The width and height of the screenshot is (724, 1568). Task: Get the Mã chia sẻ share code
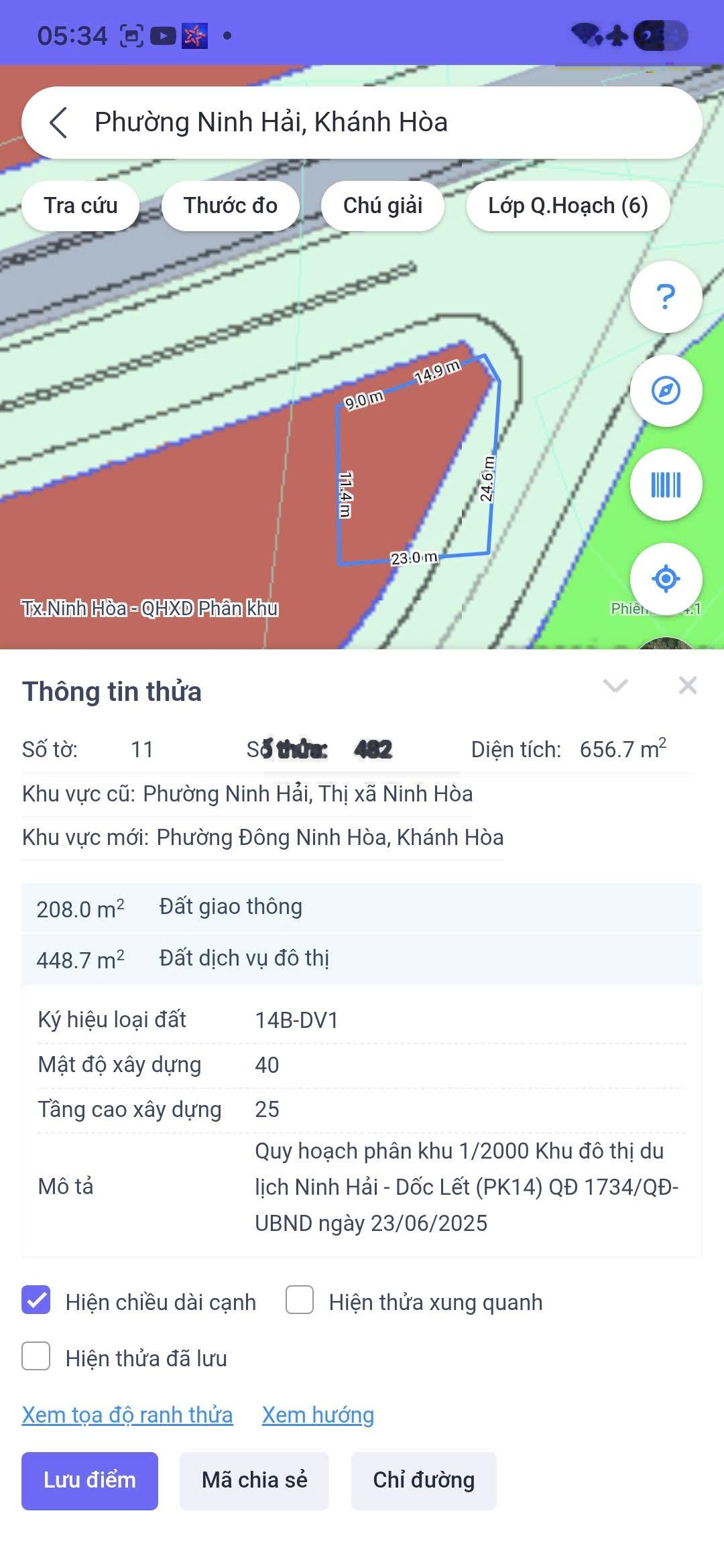[254, 1480]
